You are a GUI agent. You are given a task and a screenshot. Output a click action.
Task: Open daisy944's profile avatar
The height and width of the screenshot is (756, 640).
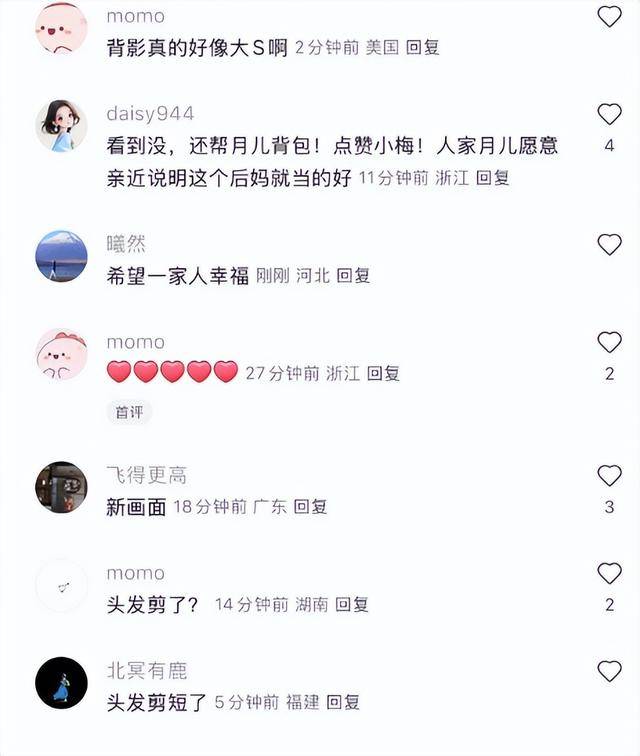[61, 125]
